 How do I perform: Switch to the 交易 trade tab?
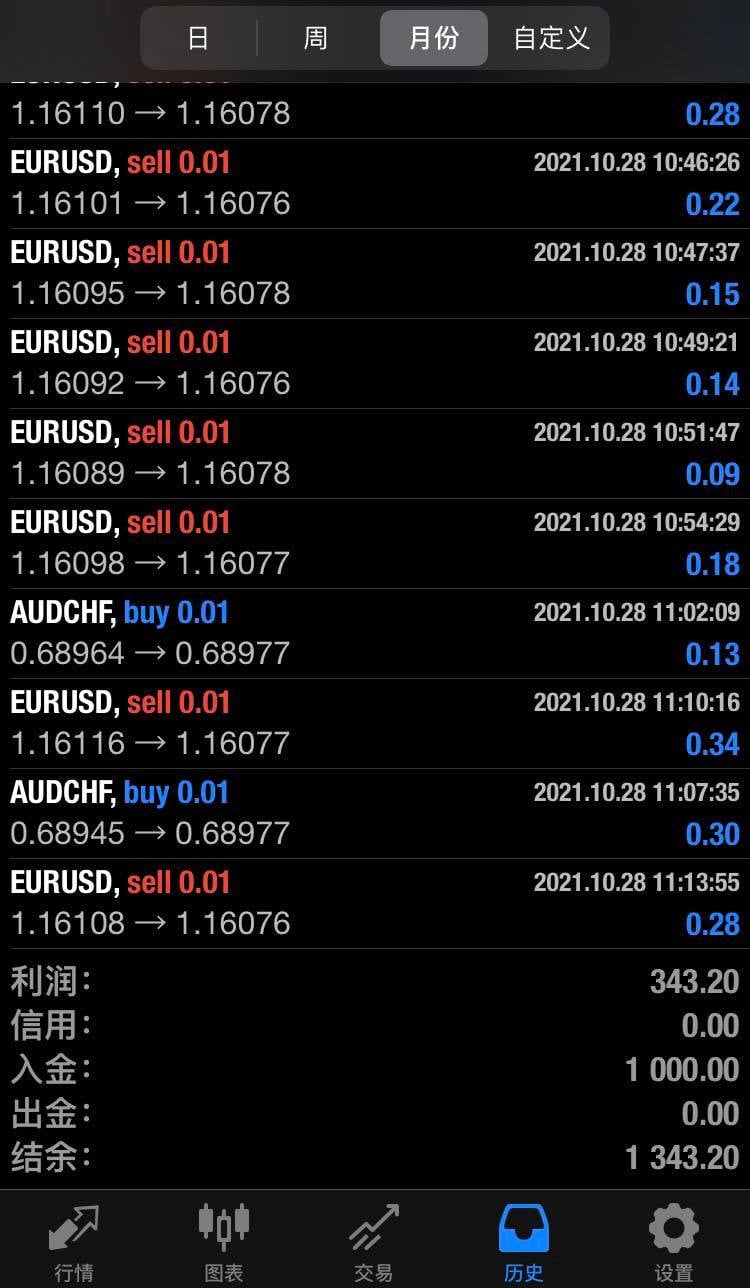(374, 1242)
